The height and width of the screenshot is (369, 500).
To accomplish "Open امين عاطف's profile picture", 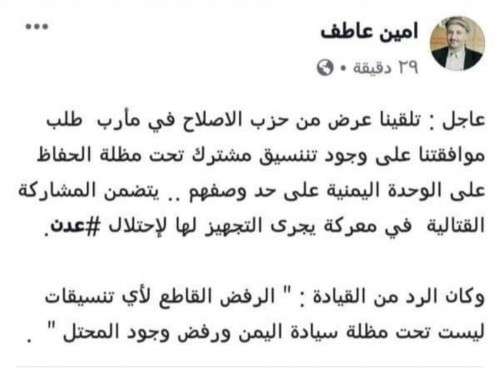I will point(457,43).
